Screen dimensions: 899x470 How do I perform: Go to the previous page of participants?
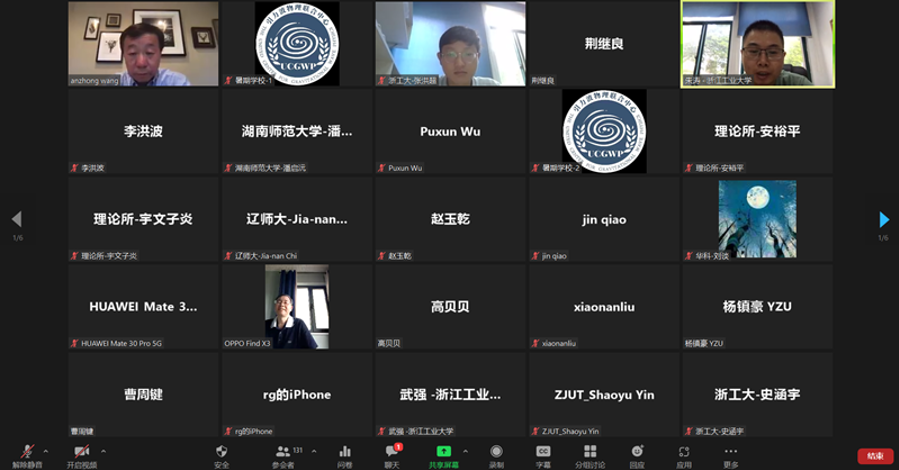(x=16, y=219)
